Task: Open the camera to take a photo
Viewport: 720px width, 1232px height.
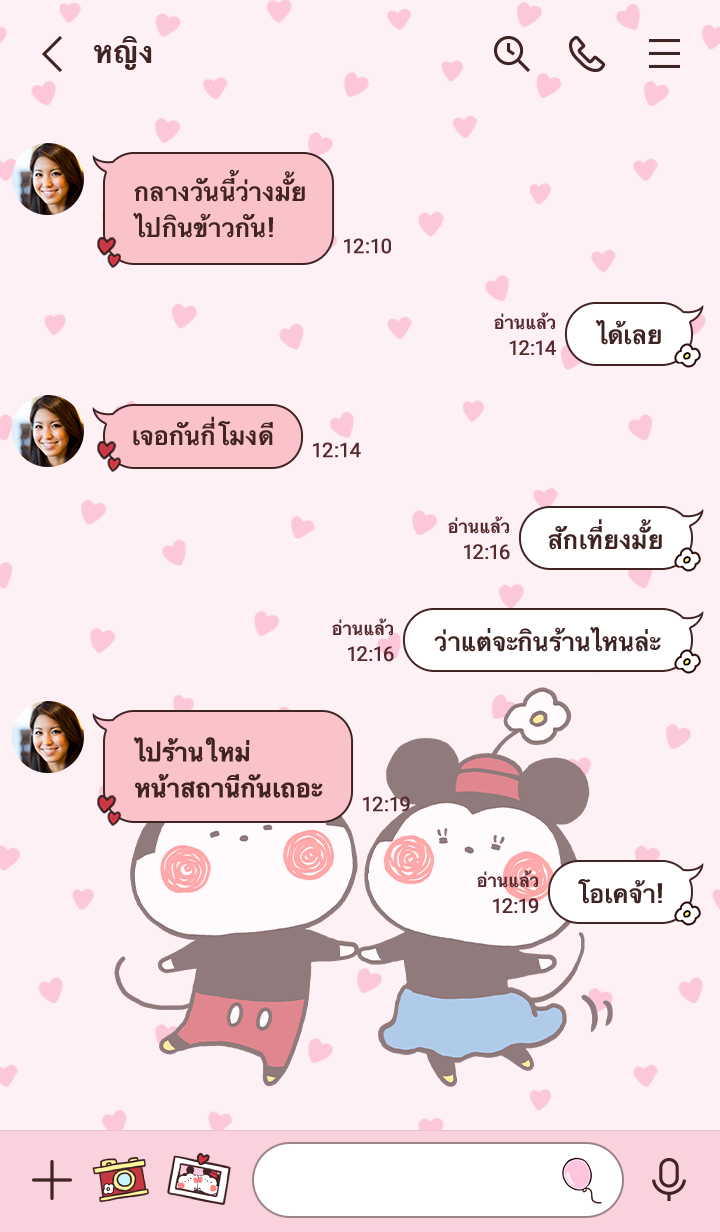Action: pyautogui.click(x=121, y=1179)
